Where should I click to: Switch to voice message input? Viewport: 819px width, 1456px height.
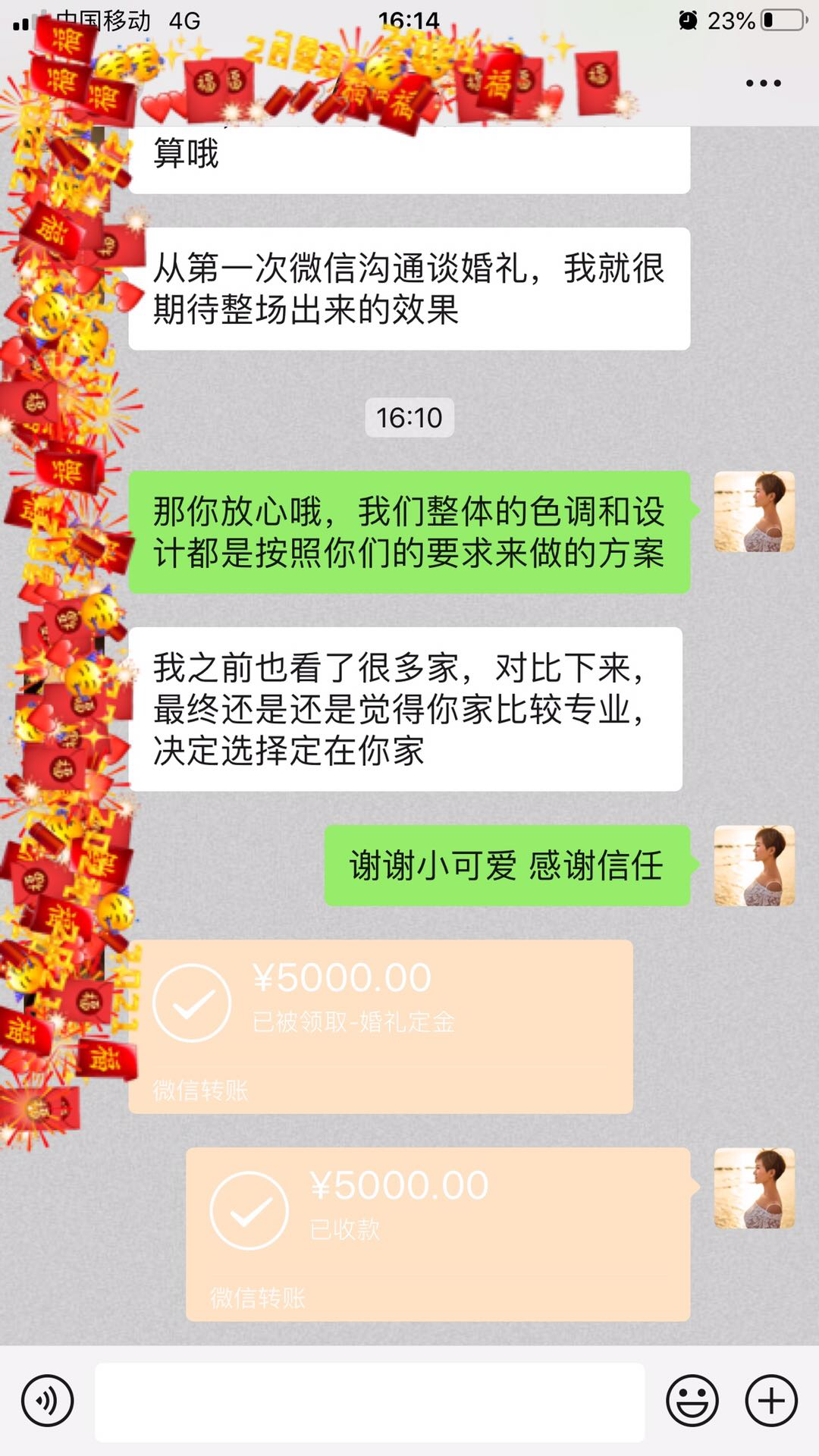click(47, 1401)
